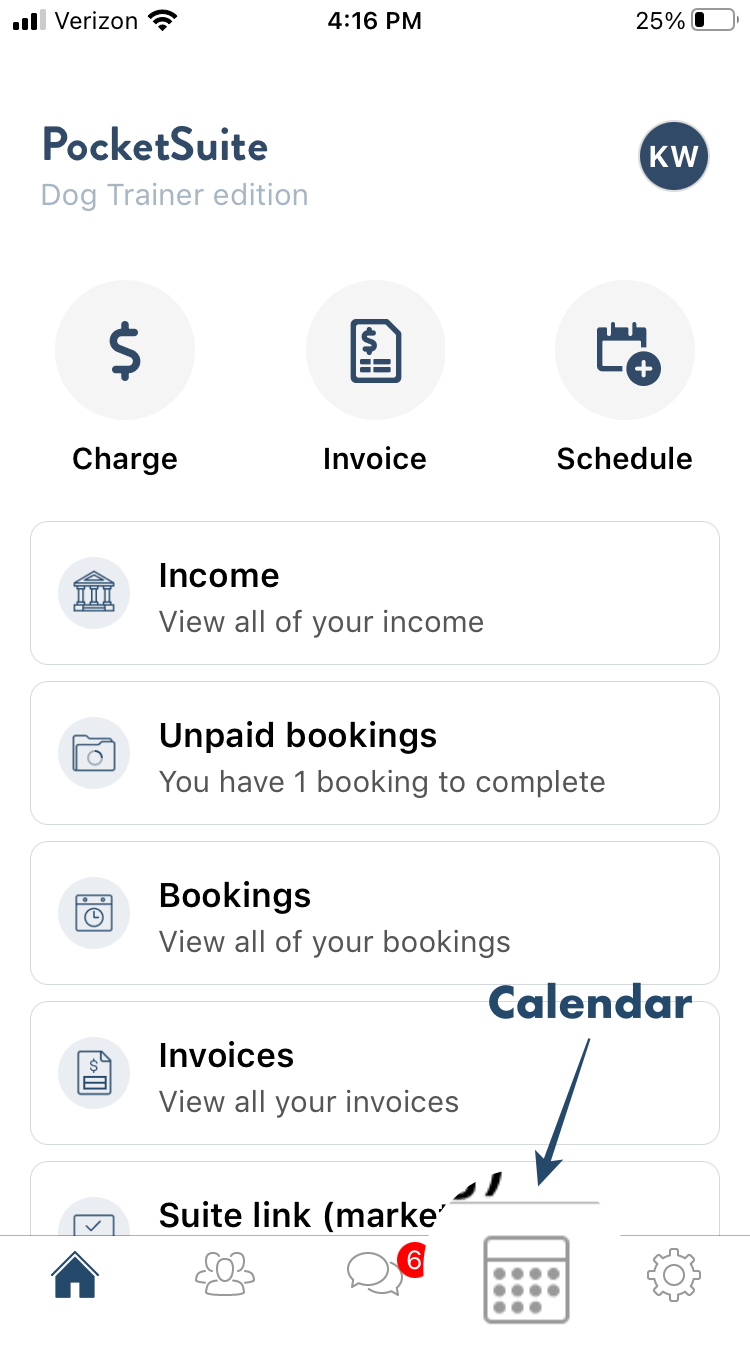Screen dimensions: 750x1369
Task: Switch to the Home tab
Action: tap(76, 1275)
